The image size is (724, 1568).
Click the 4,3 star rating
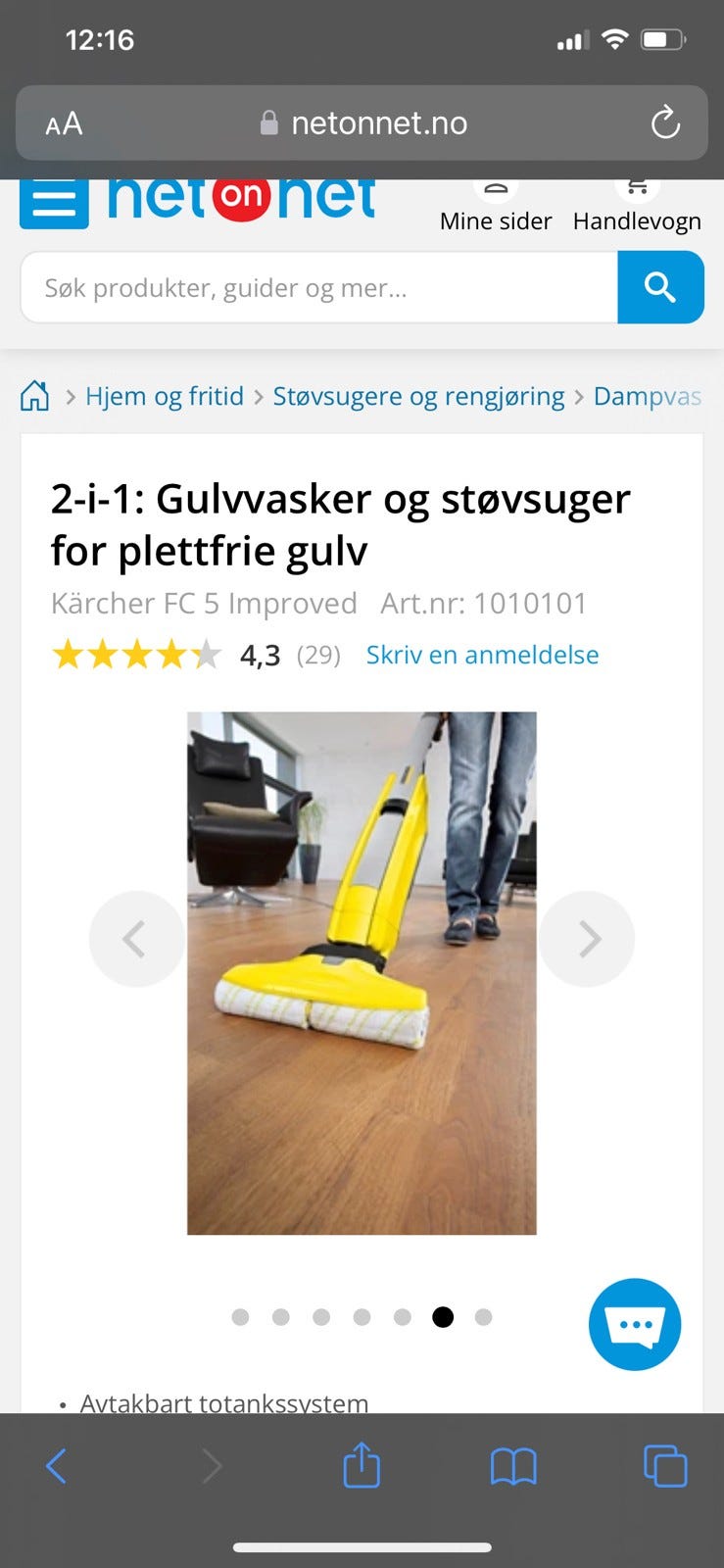pos(260,654)
